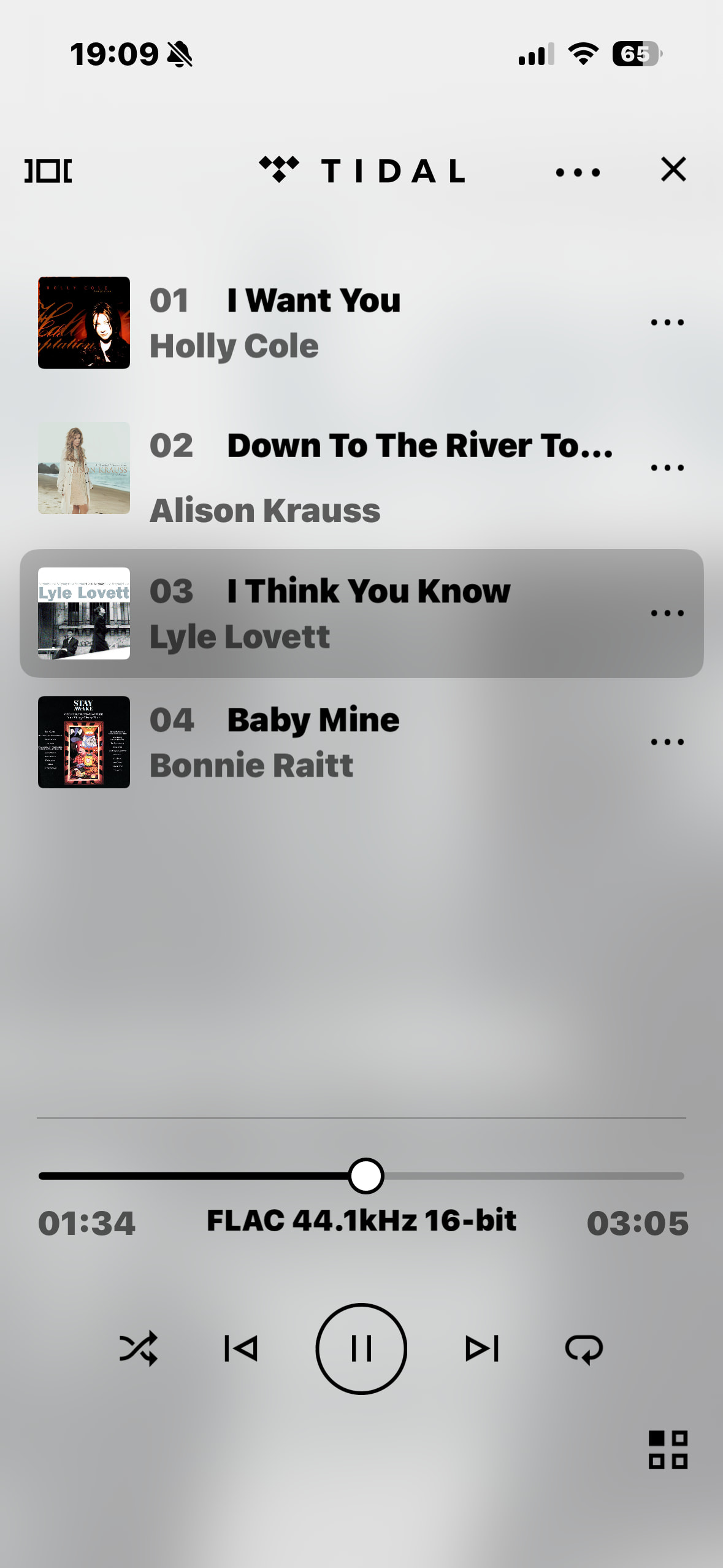The image size is (723, 1568).
Task: Open the grid icon at bottom right
Action: tap(668, 1450)
